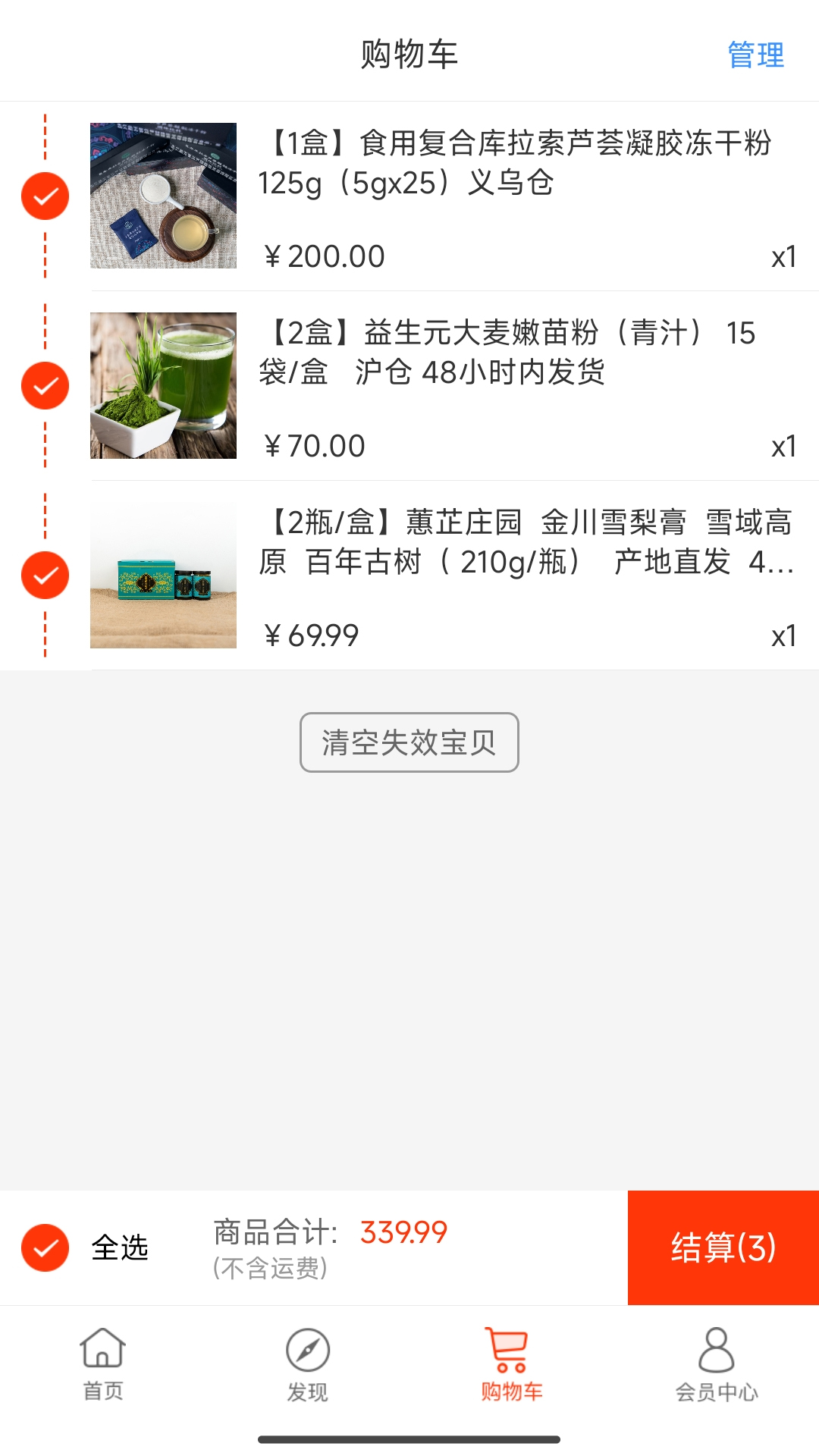Deselect the barley seedling powder green juice item
Image resolution: width=819 pixels, height=1456 pixels.
coord(45,387)
